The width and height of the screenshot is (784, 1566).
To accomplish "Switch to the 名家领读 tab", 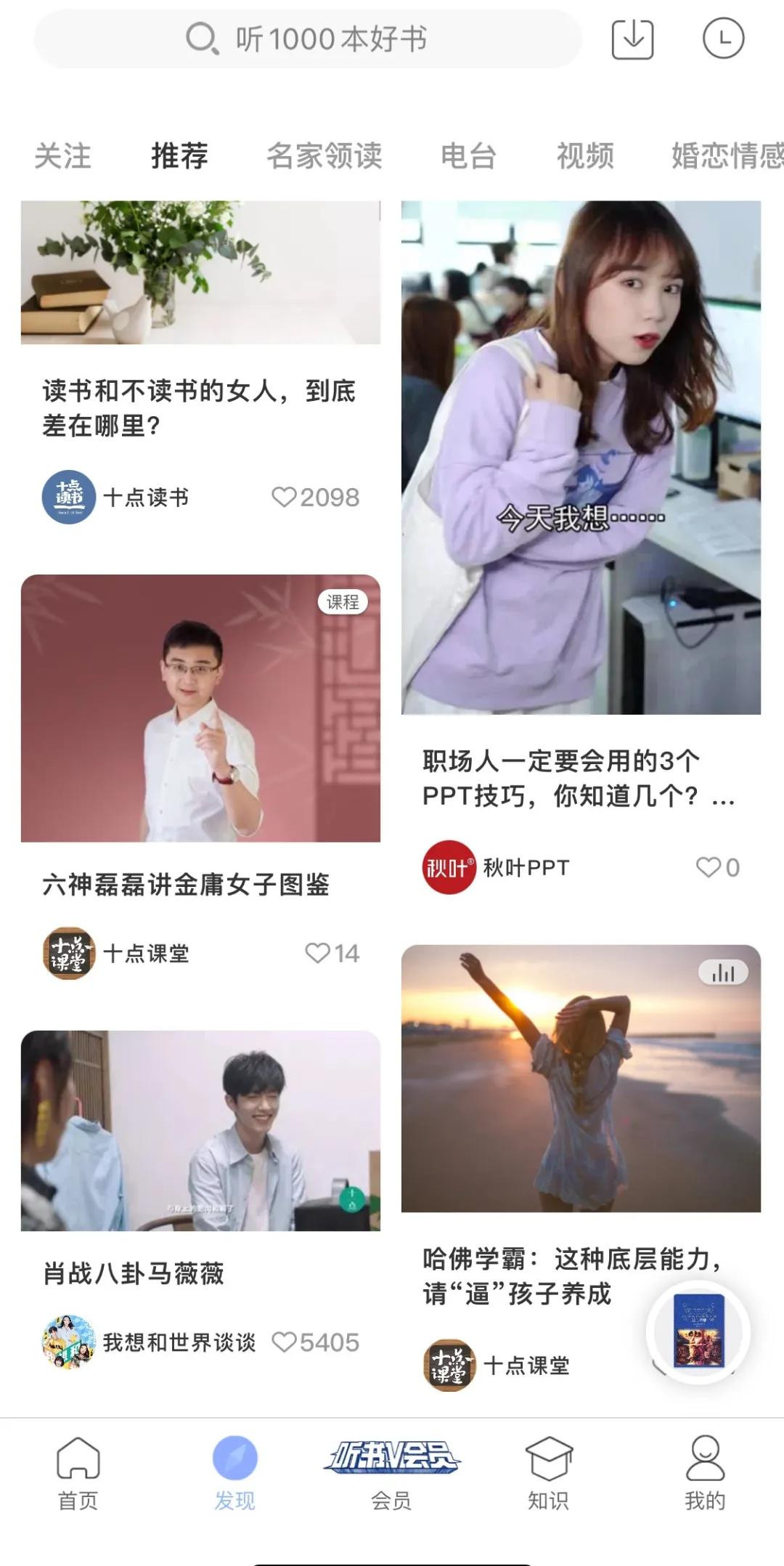I will (x=324, y=156).
